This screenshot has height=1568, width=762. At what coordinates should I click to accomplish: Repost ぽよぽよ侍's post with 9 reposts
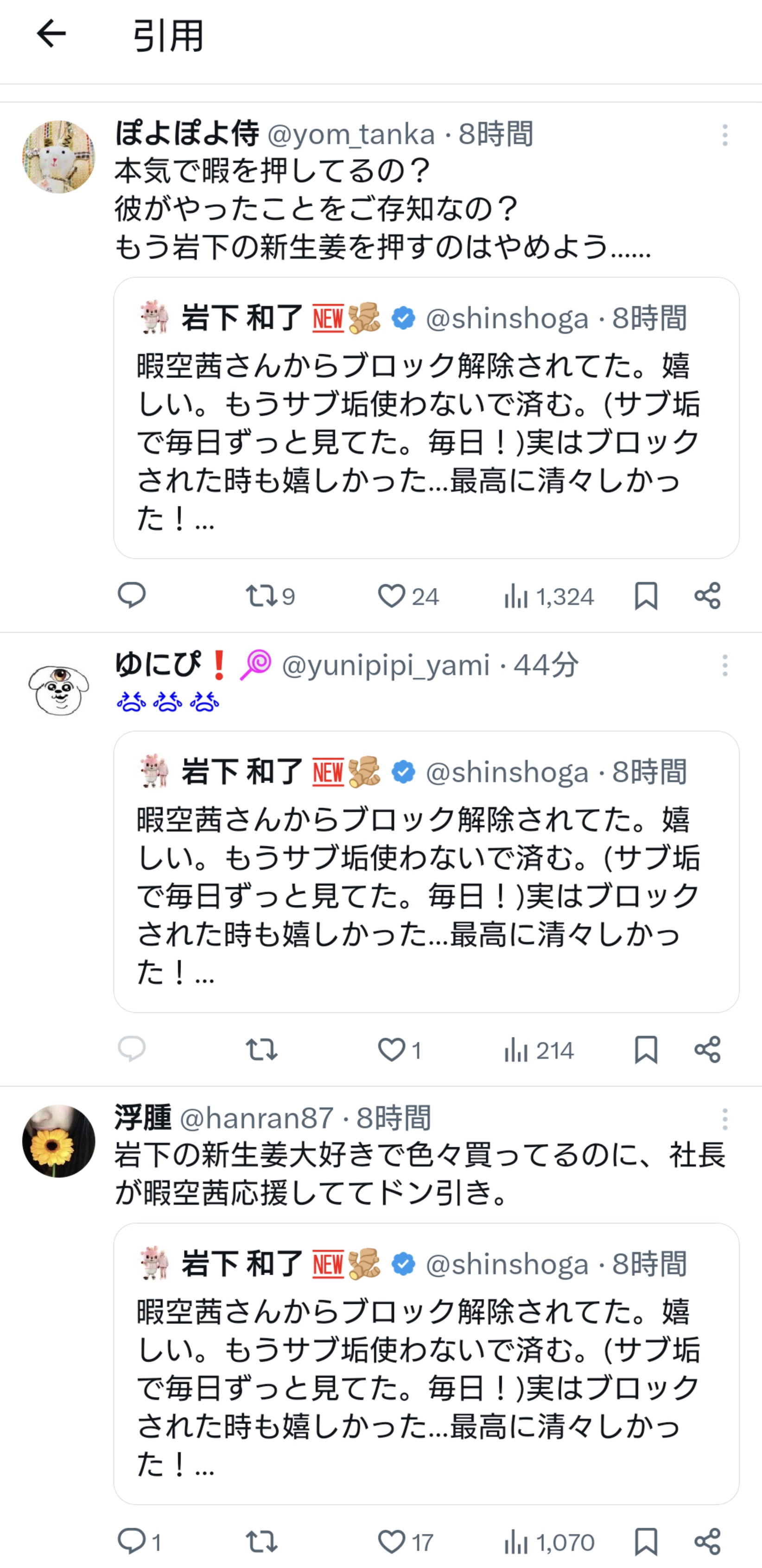pyautogui.click(x=270, y=596)
